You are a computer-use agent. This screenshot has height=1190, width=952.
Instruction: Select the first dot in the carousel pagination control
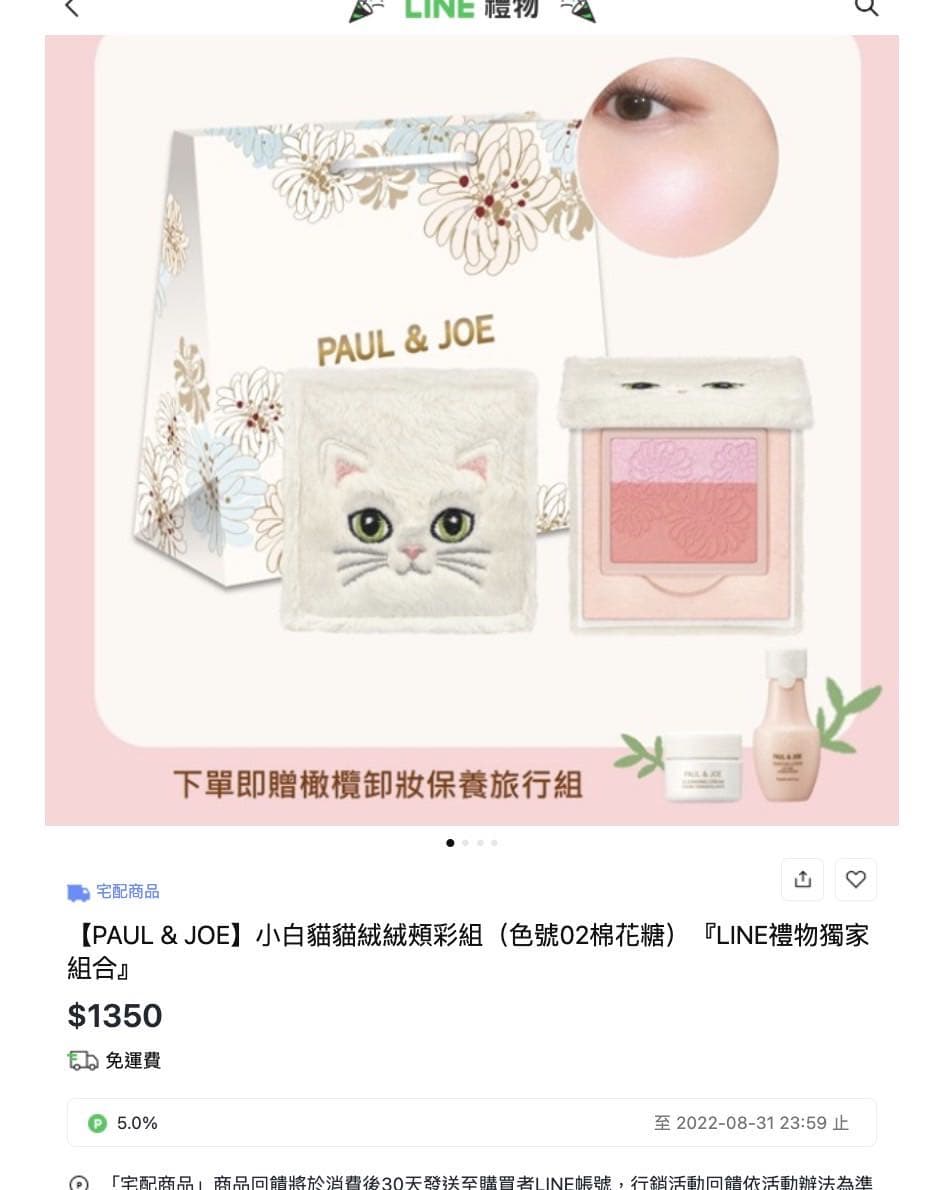[x=450, y=843]
